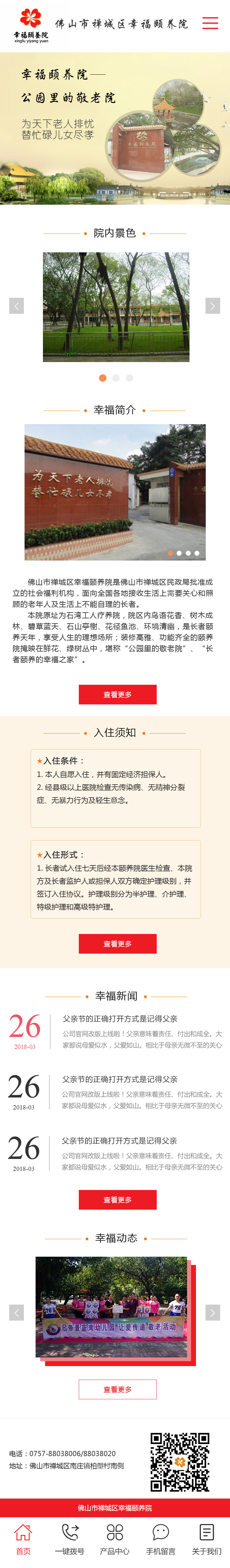230x1568 pixels.
Task: Open 关于我们 tab
Action: (x=206, y=1539)
